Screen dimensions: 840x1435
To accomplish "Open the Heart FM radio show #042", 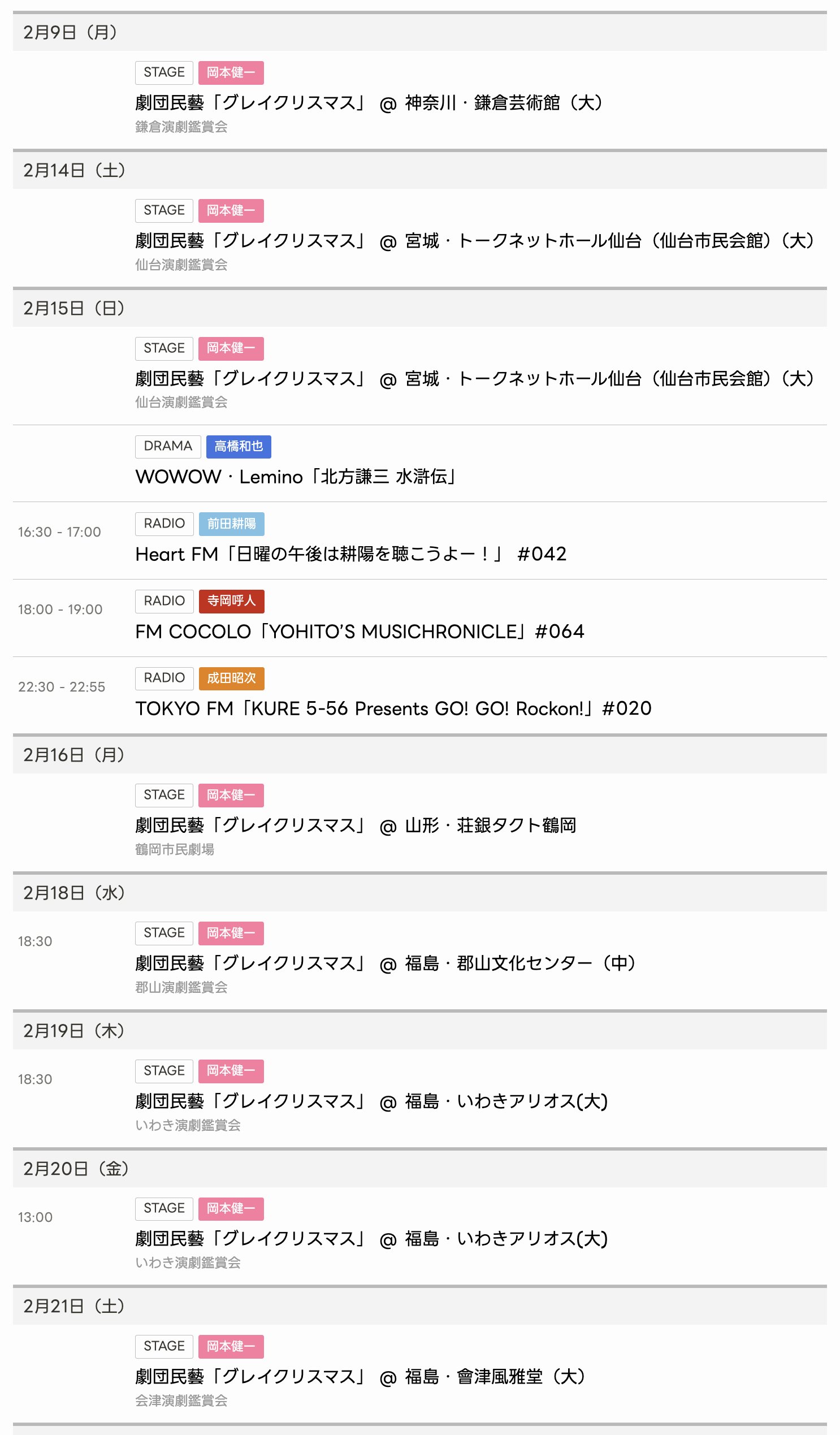I will pyautogui.click(x=351, y=554).
